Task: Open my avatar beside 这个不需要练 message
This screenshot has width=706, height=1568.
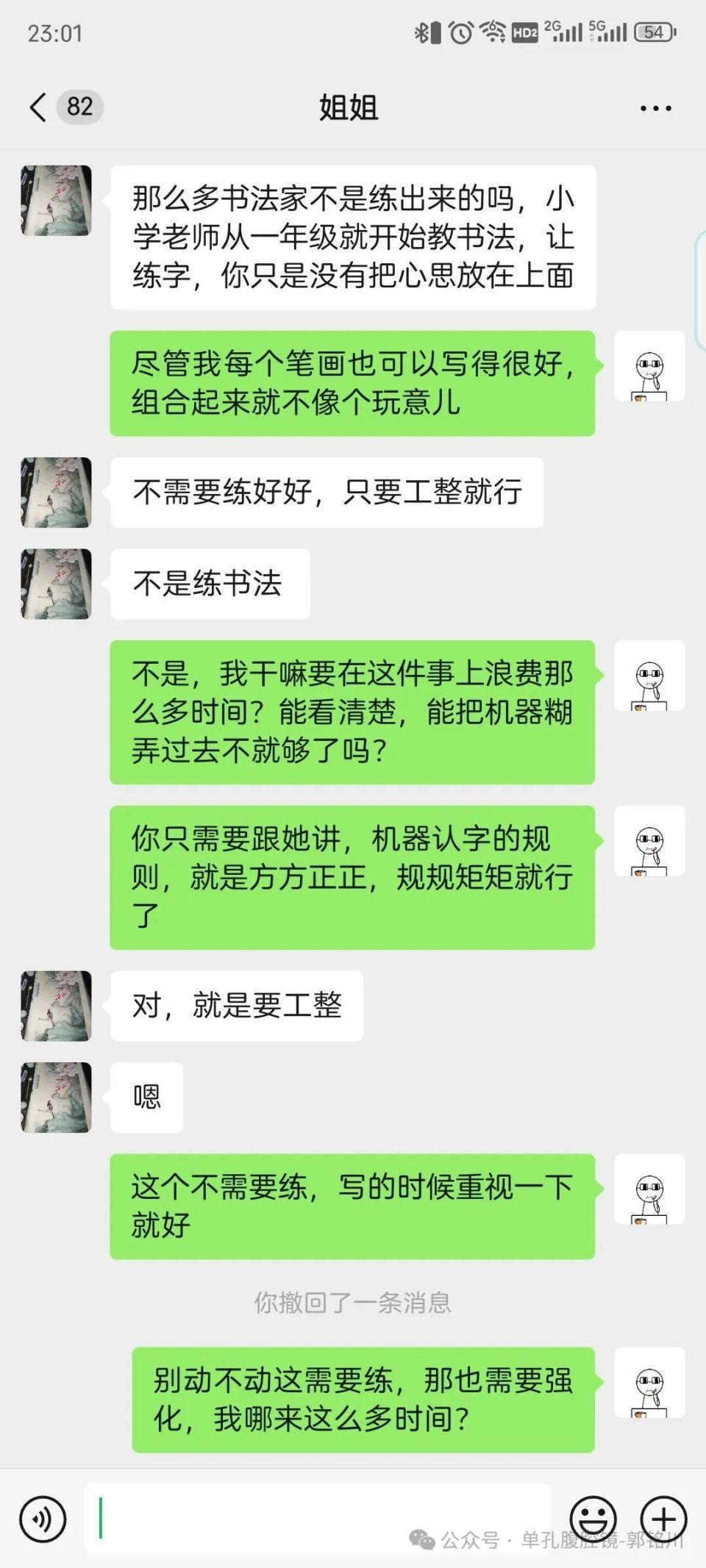Action: (649, 1189)
